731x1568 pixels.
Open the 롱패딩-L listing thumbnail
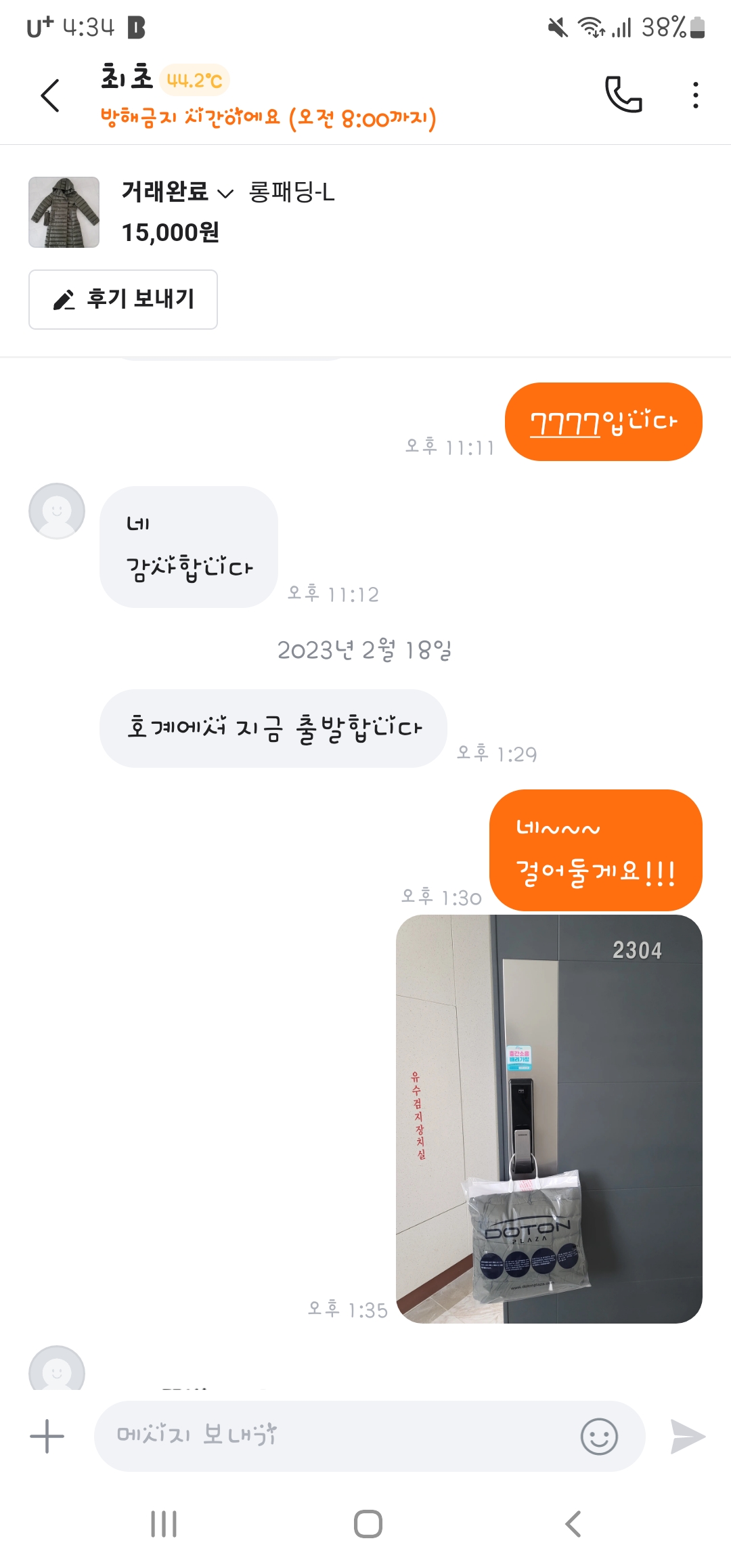[x=64, y=213]
